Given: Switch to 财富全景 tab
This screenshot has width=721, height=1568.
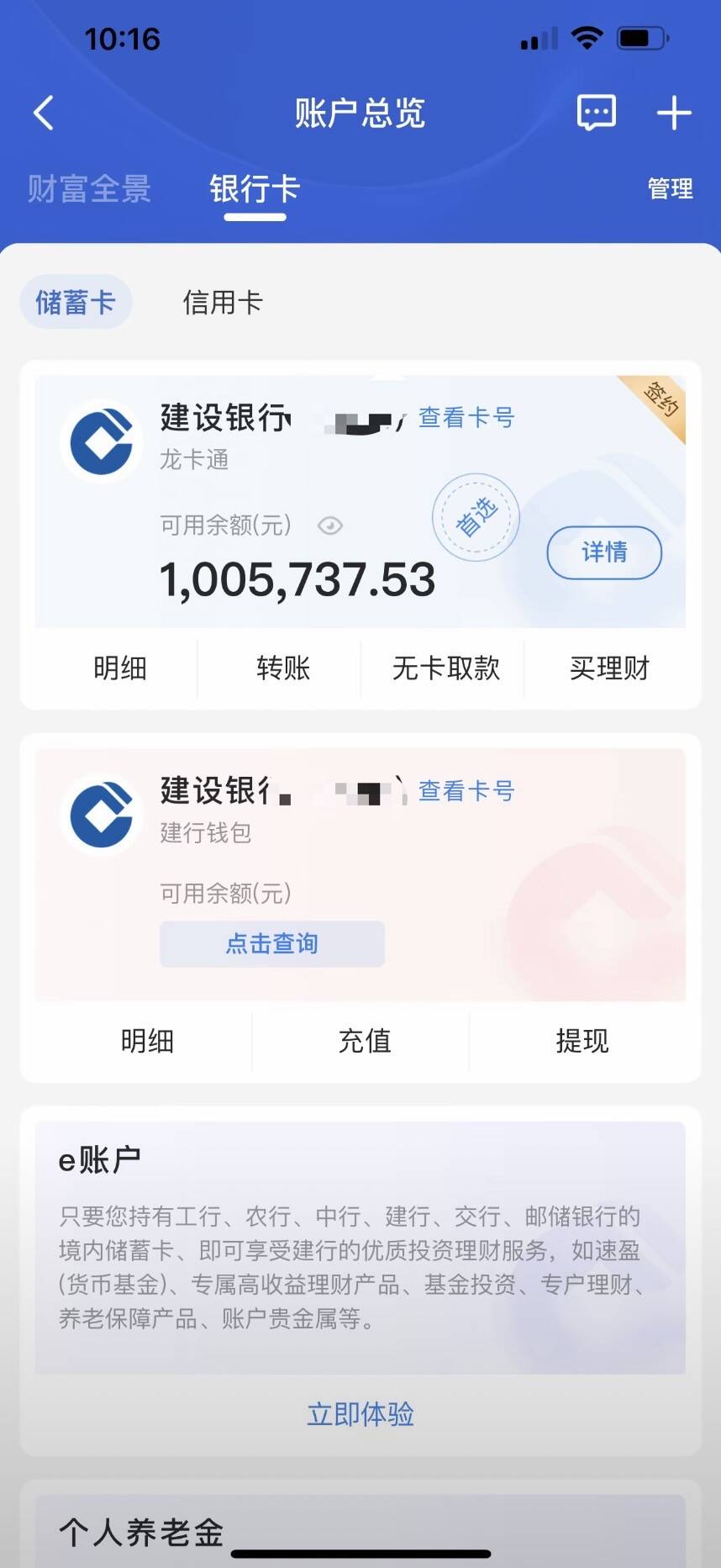Looking at the screenshot, I should [89, 189].
